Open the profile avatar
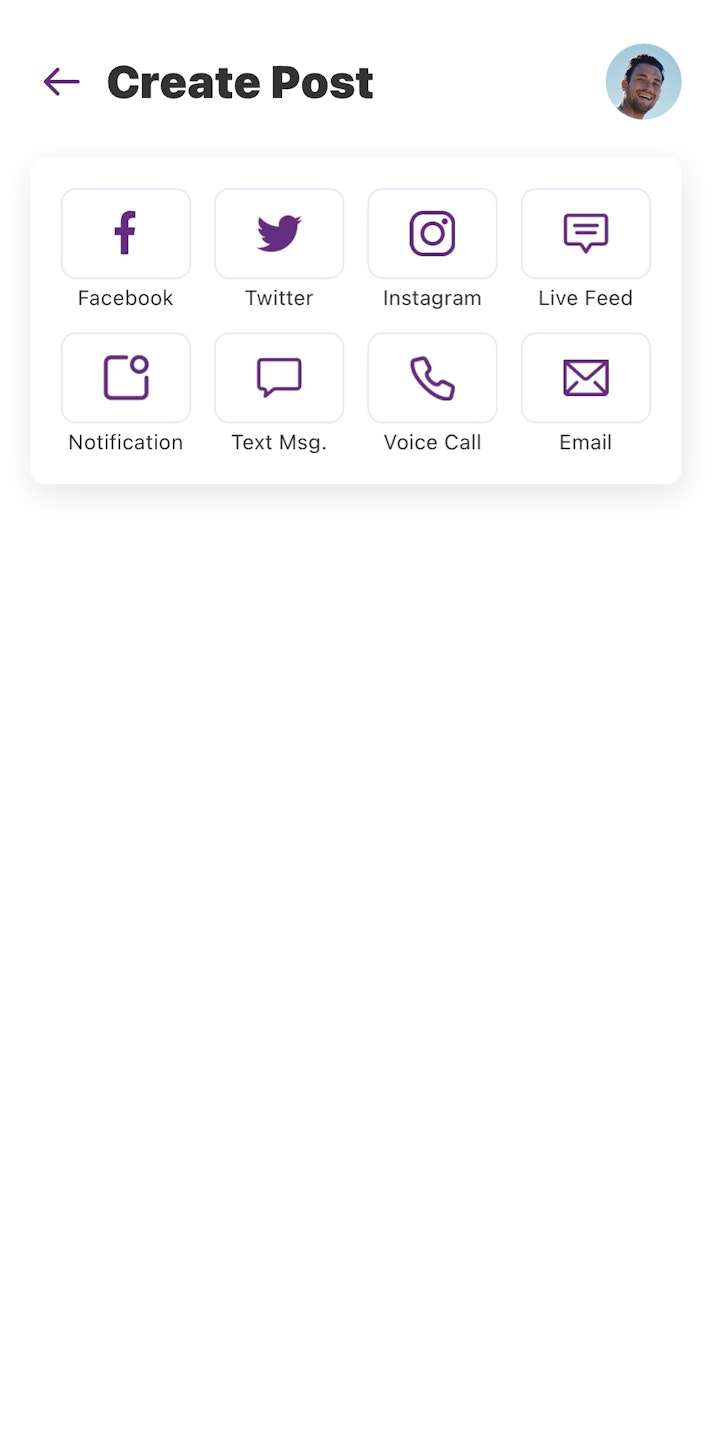 643,82
